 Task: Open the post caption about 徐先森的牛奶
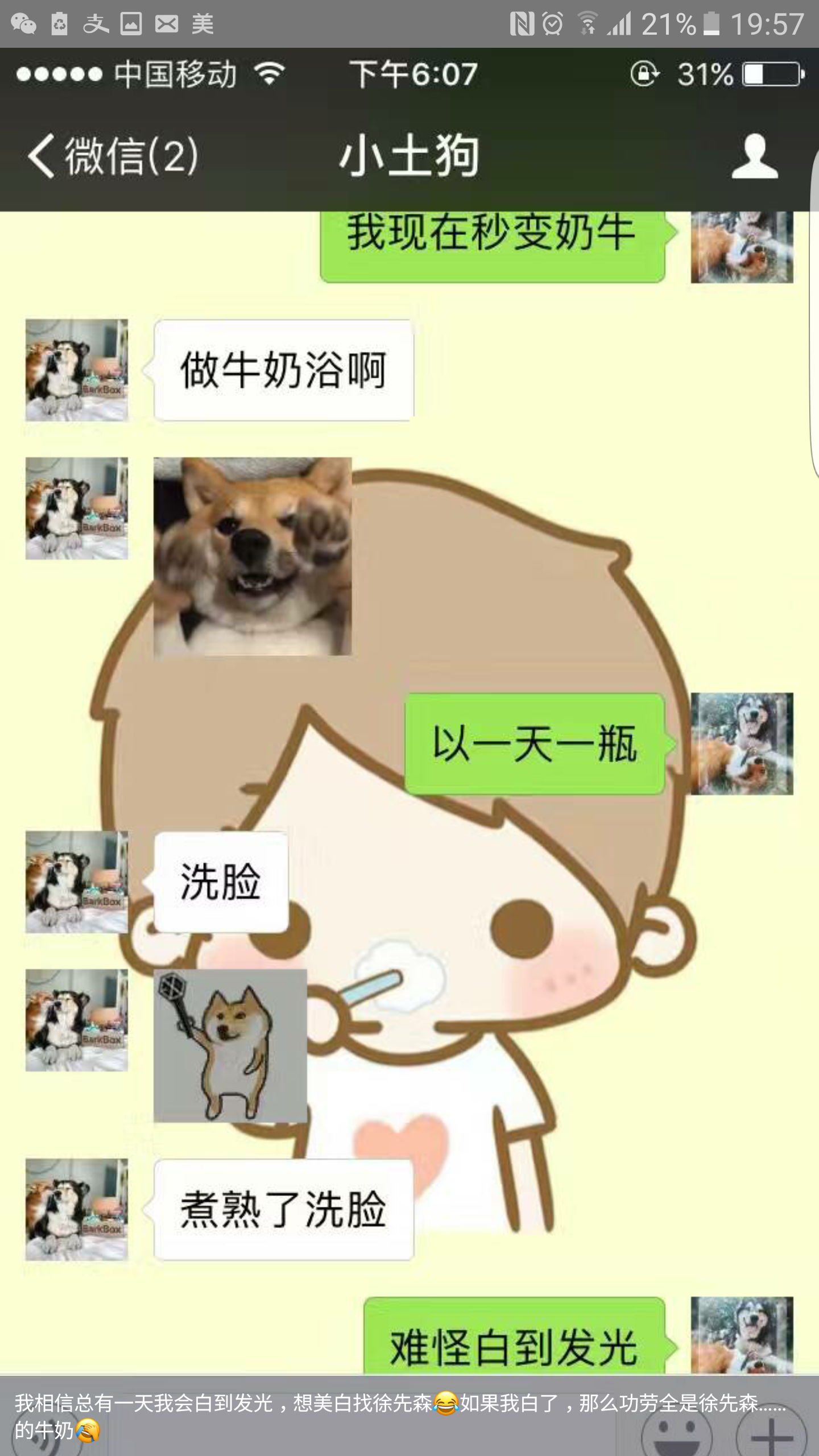click(x=400, y=1416)
